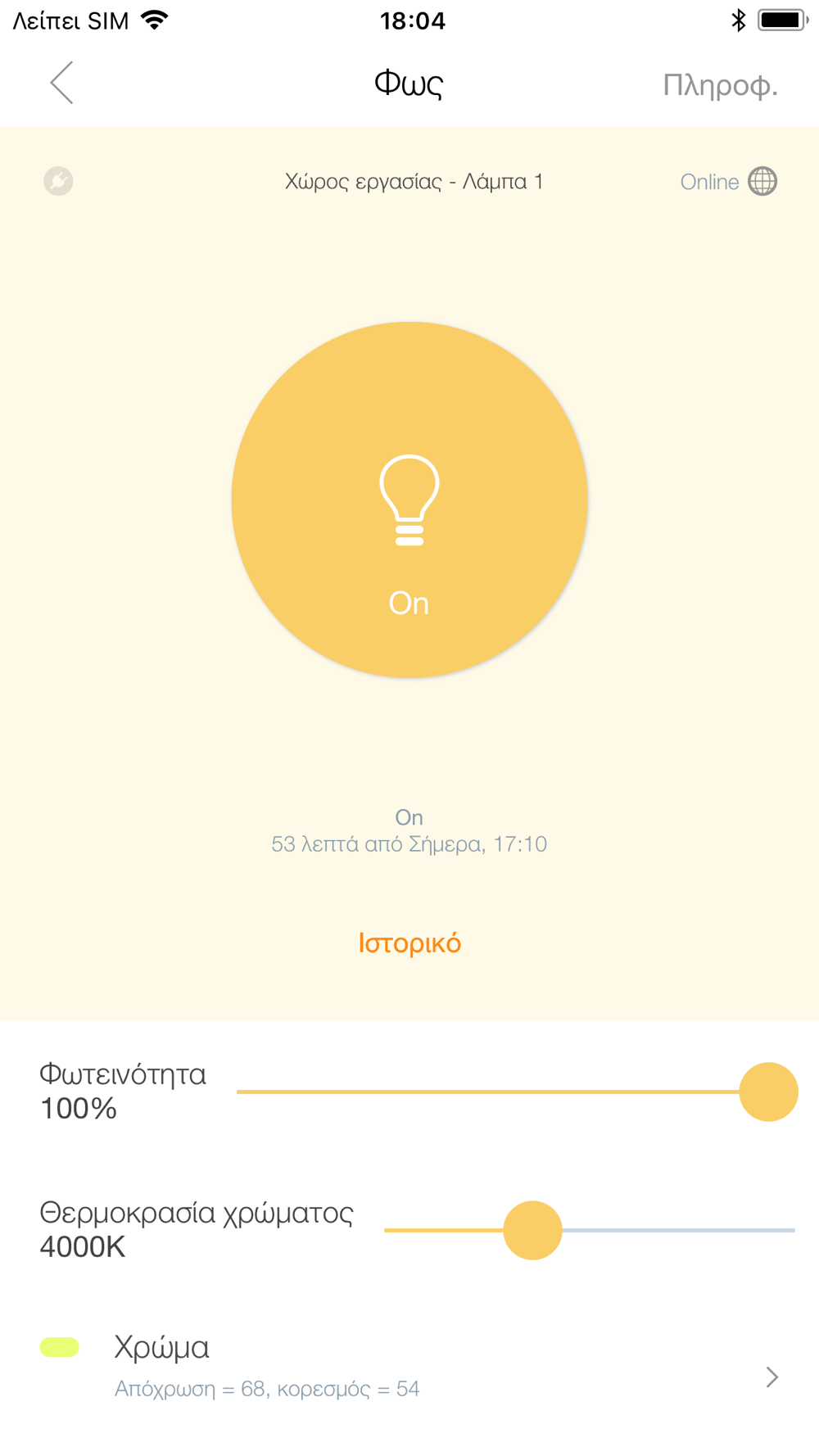Tap the Online globe icon
Image resolution: width=819 pixels, height=1456 pixels.
pos(762,181)
